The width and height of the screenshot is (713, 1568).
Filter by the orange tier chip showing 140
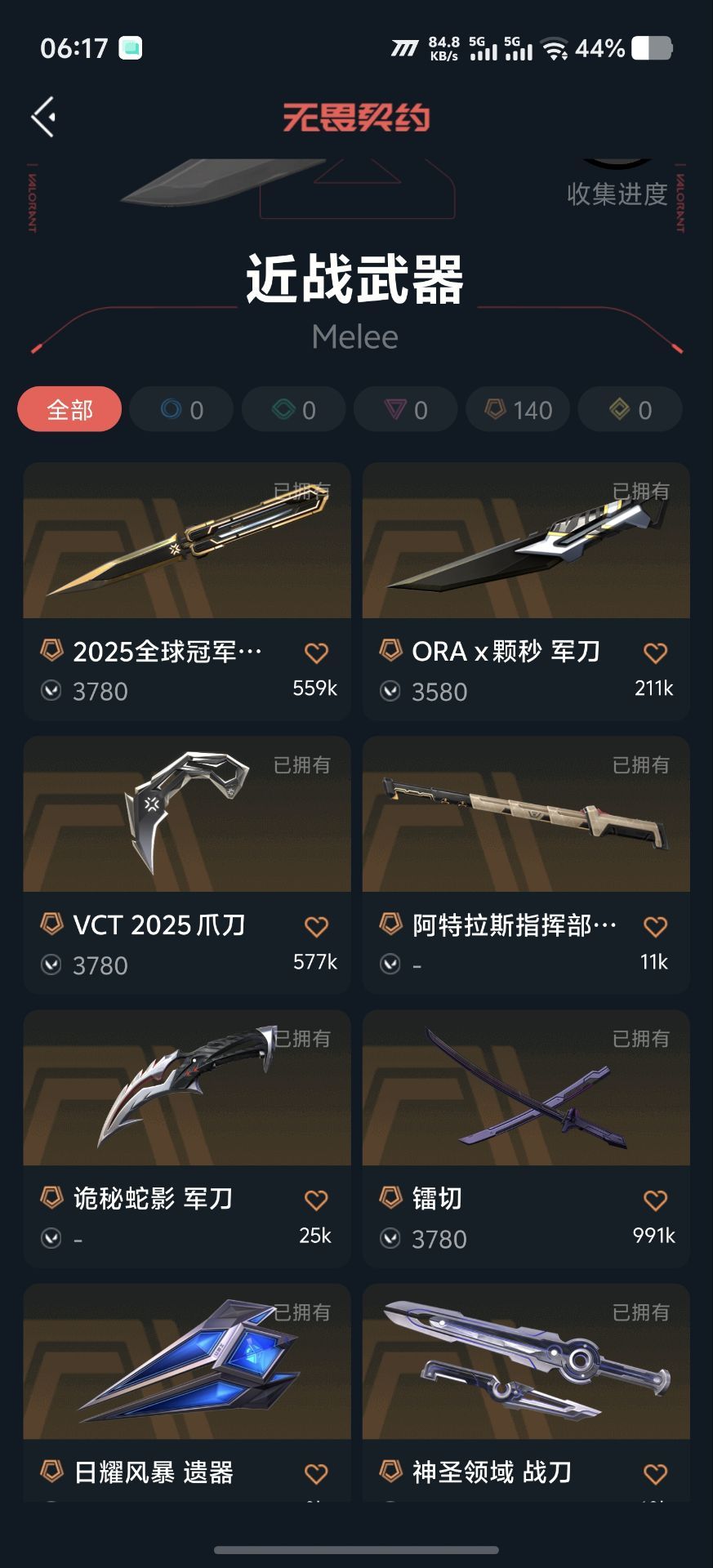518,409
